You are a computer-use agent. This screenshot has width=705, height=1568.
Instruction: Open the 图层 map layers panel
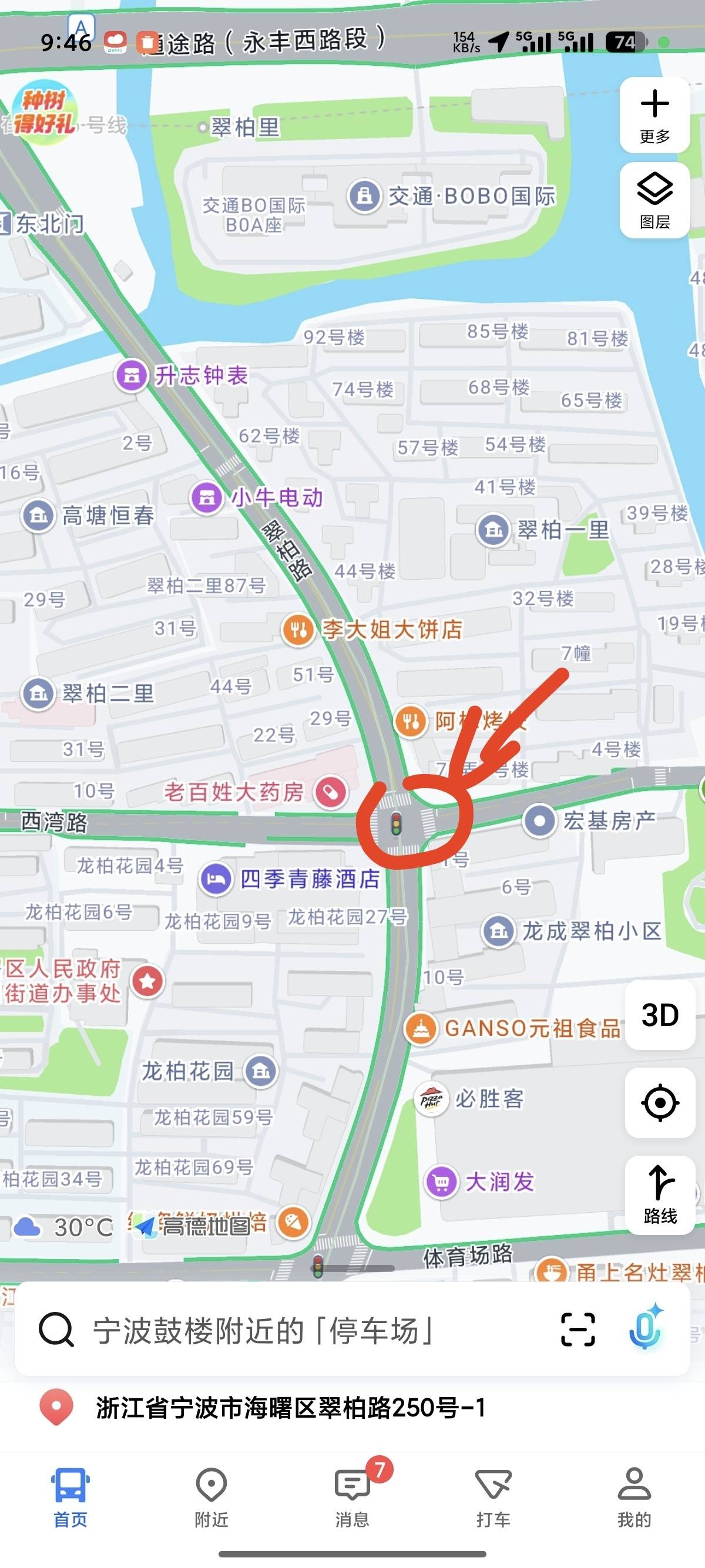pos(654,200)
